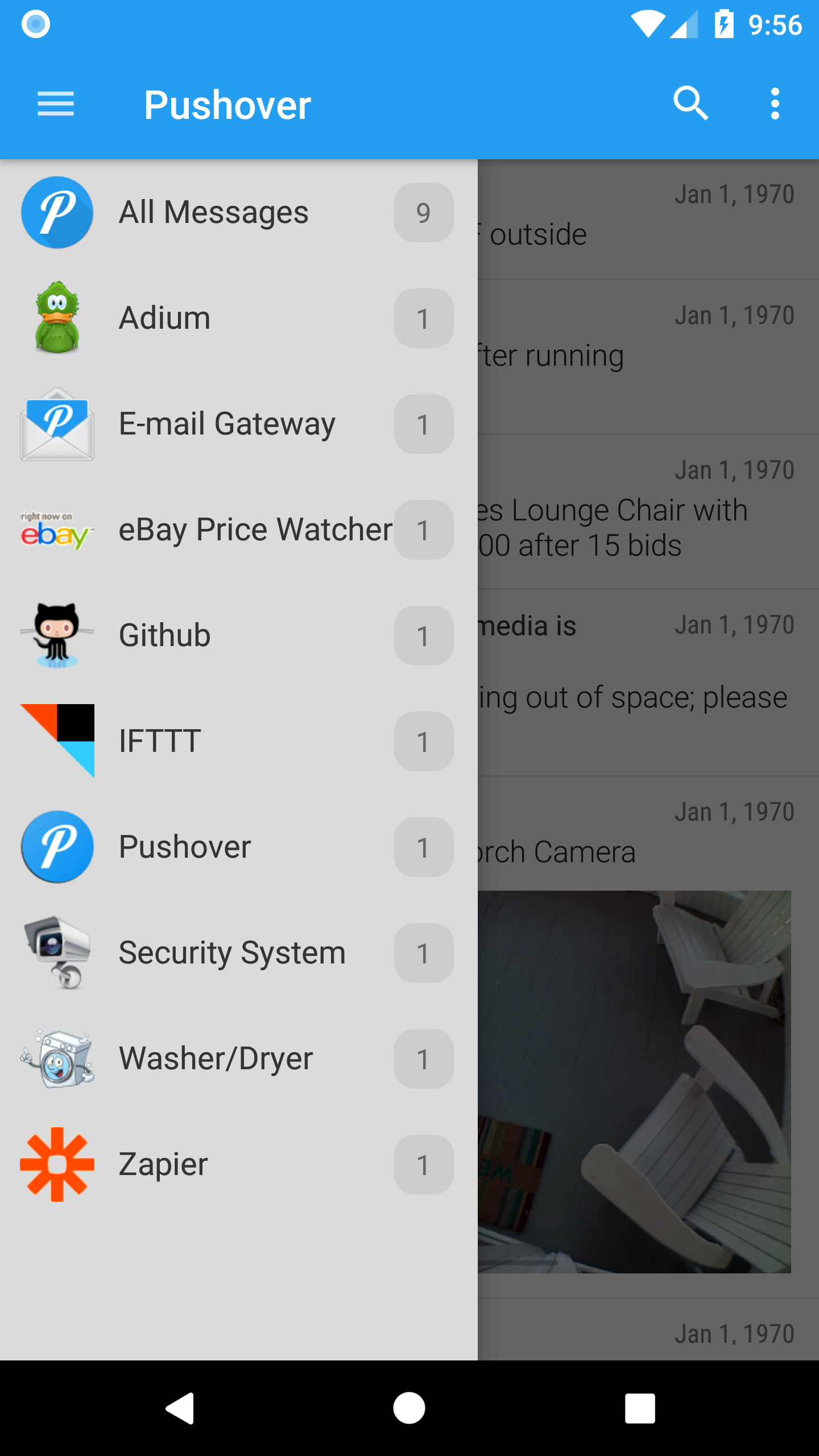Image resolution: width=819 pixels, height=1456 pixels.
Task: Tap the unread count badge showing 9
Action: click(423, 212)
